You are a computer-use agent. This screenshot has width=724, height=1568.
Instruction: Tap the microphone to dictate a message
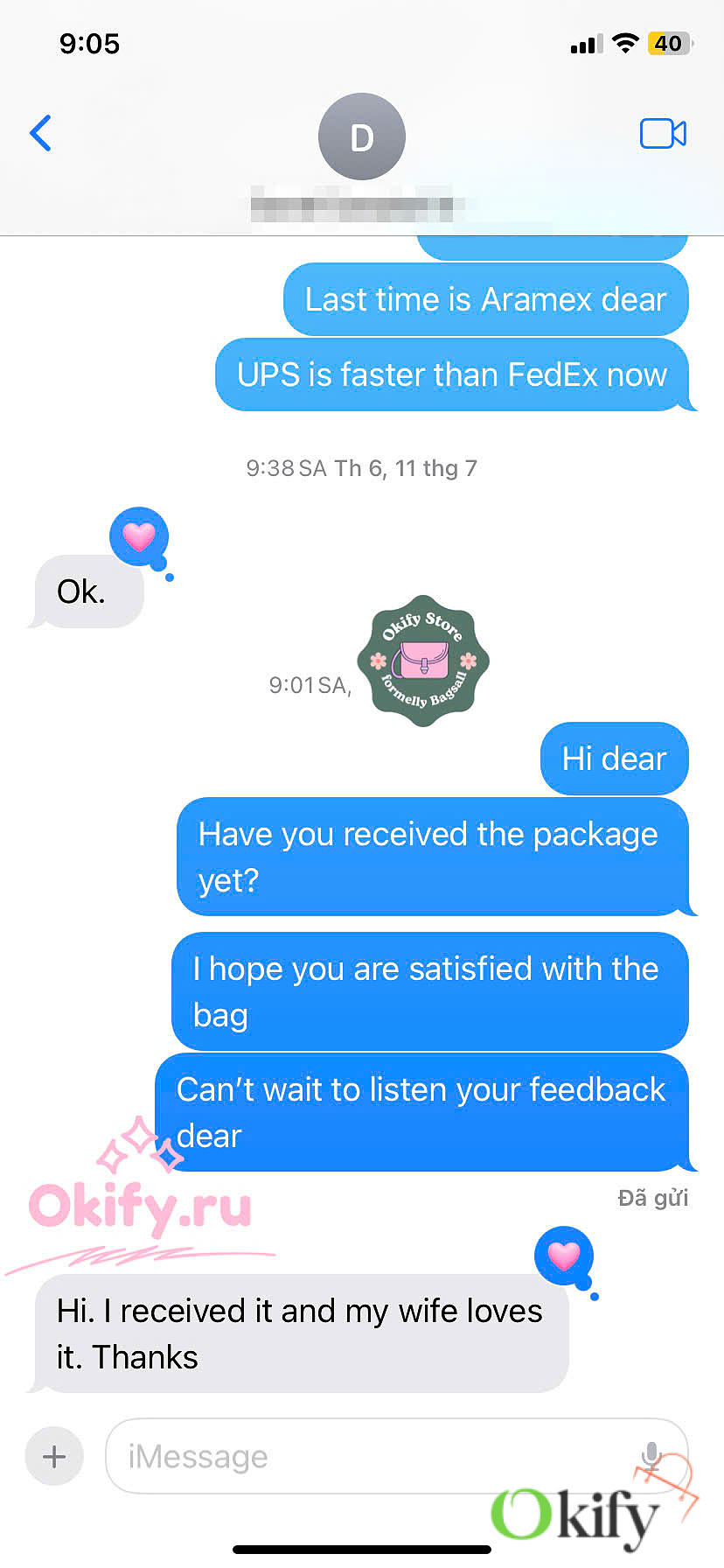[651, 1456]
